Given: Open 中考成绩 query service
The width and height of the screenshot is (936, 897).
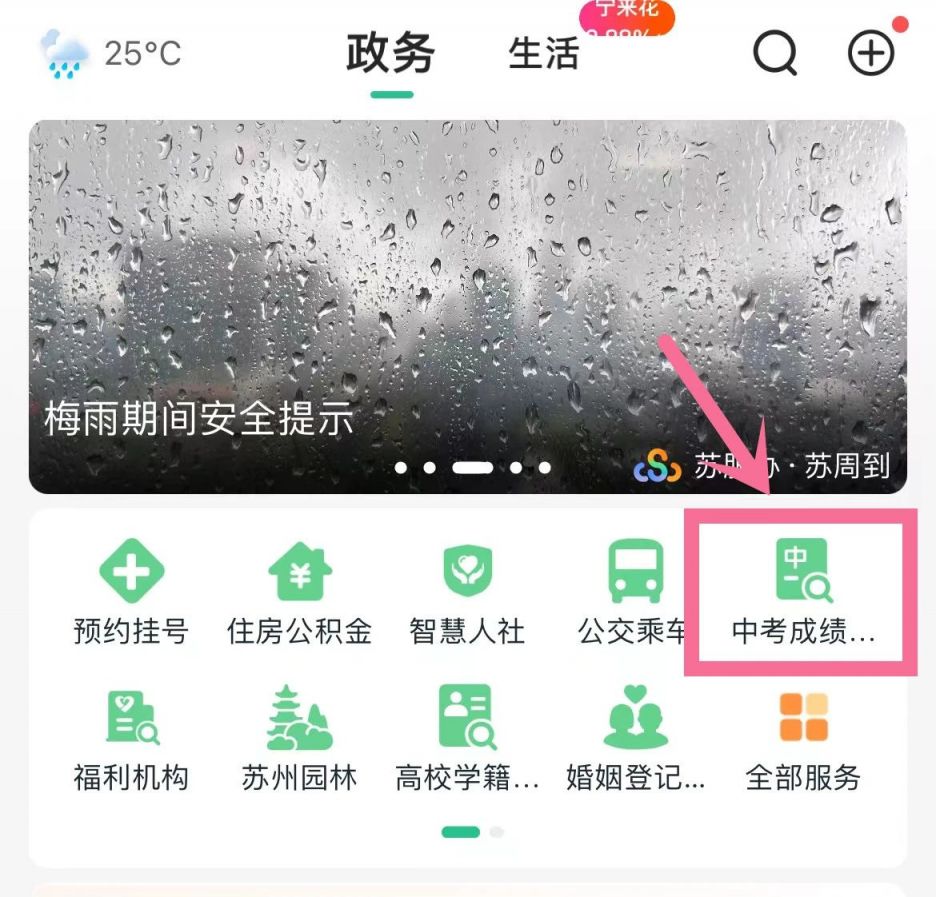Looking at the screenshot, I should point(803,592).
